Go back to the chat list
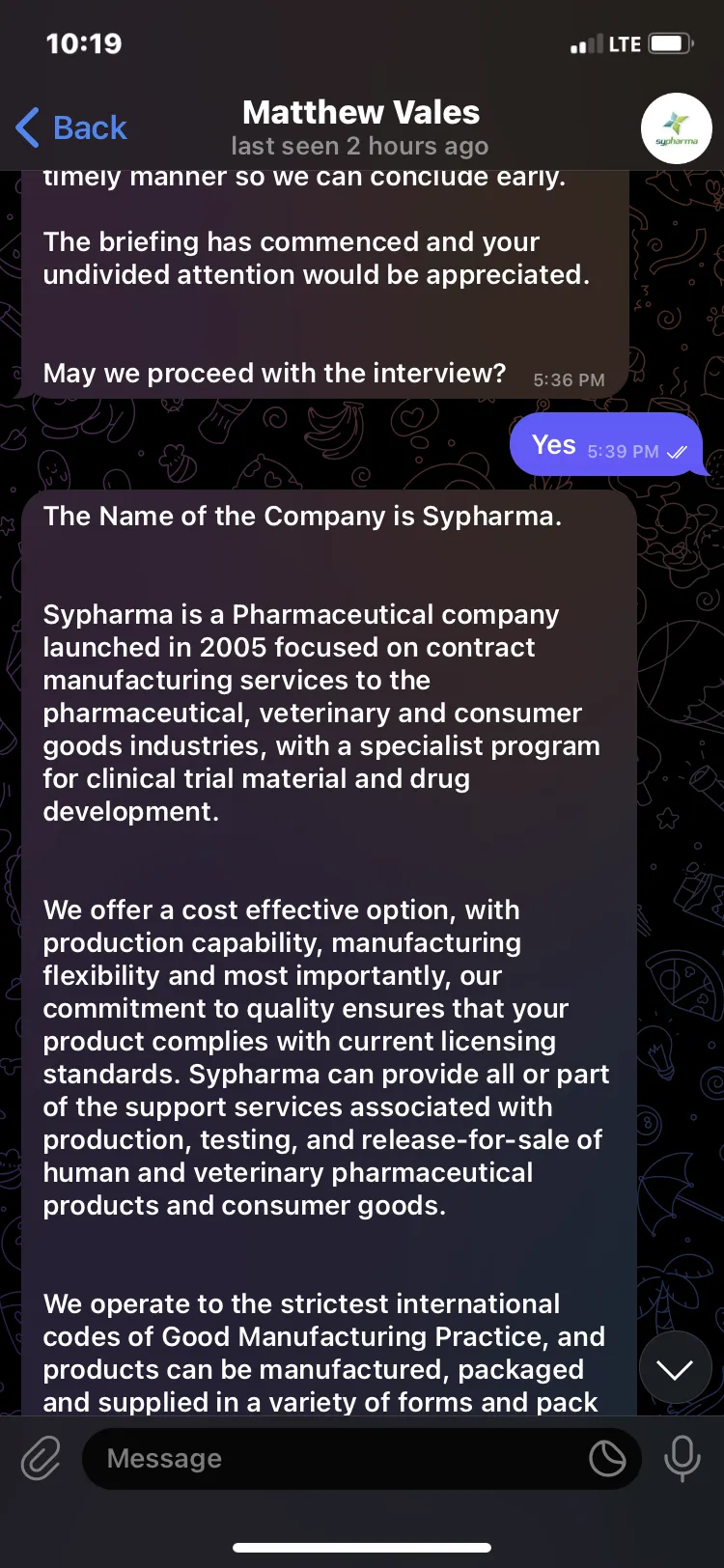Screen dimensions: 724x1568 [x=71, y=127]
